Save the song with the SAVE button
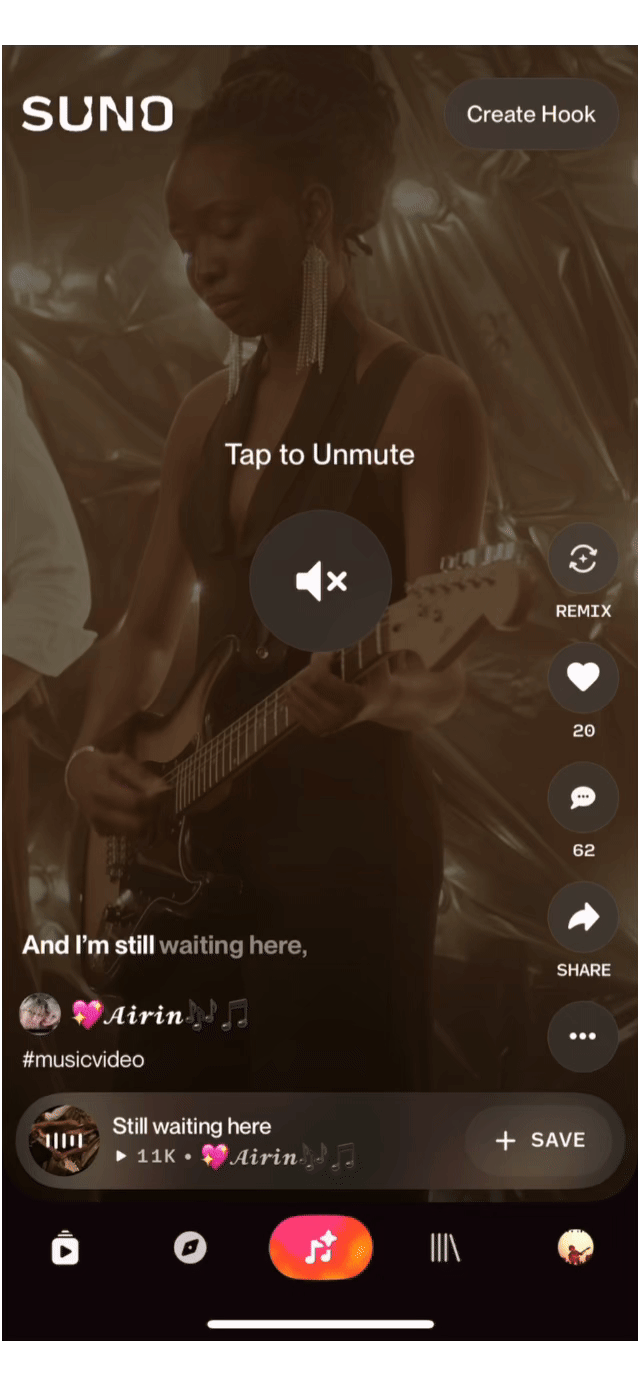This screenshot has width=640, height=1386. click(540, 1141)
